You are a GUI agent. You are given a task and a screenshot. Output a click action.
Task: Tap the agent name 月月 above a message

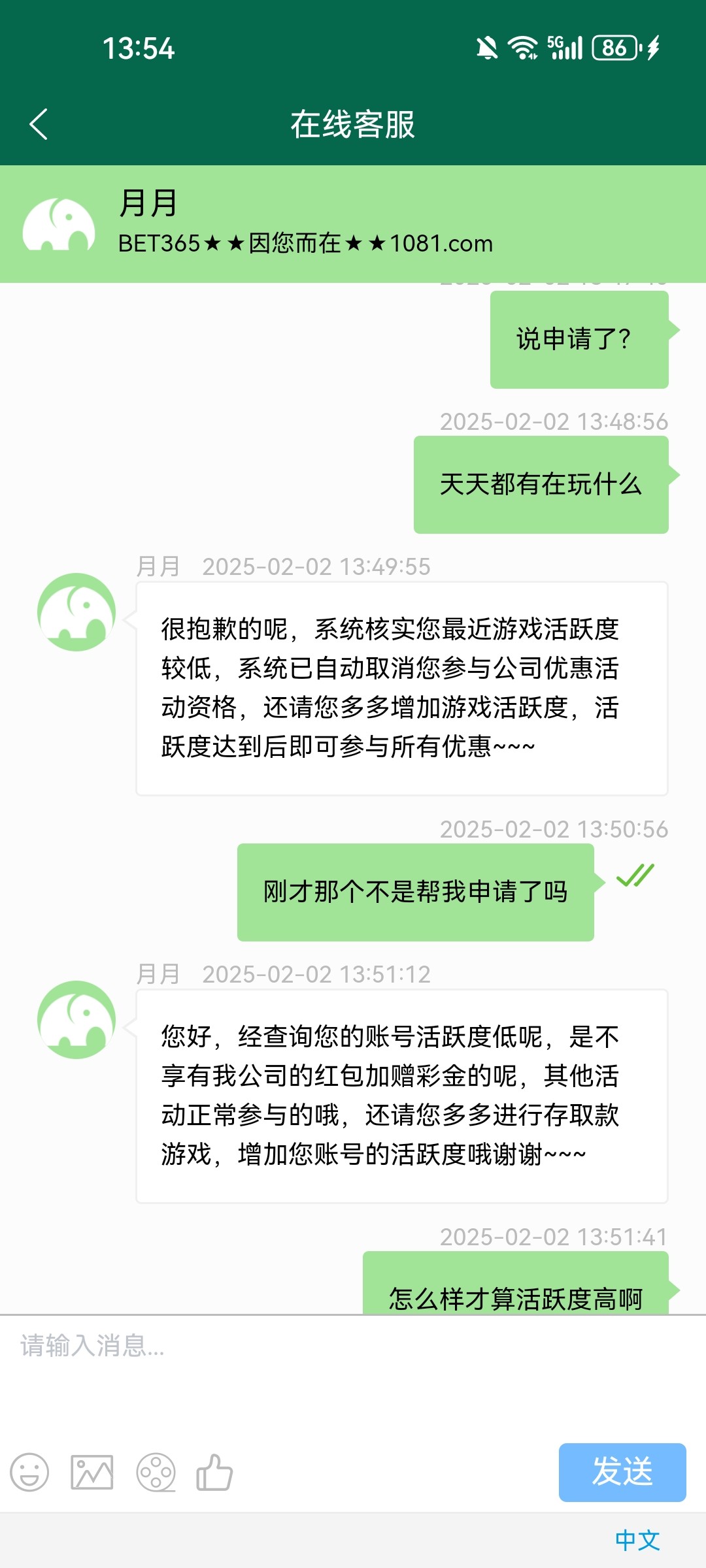pyautogui.click(x=160, y=975)
